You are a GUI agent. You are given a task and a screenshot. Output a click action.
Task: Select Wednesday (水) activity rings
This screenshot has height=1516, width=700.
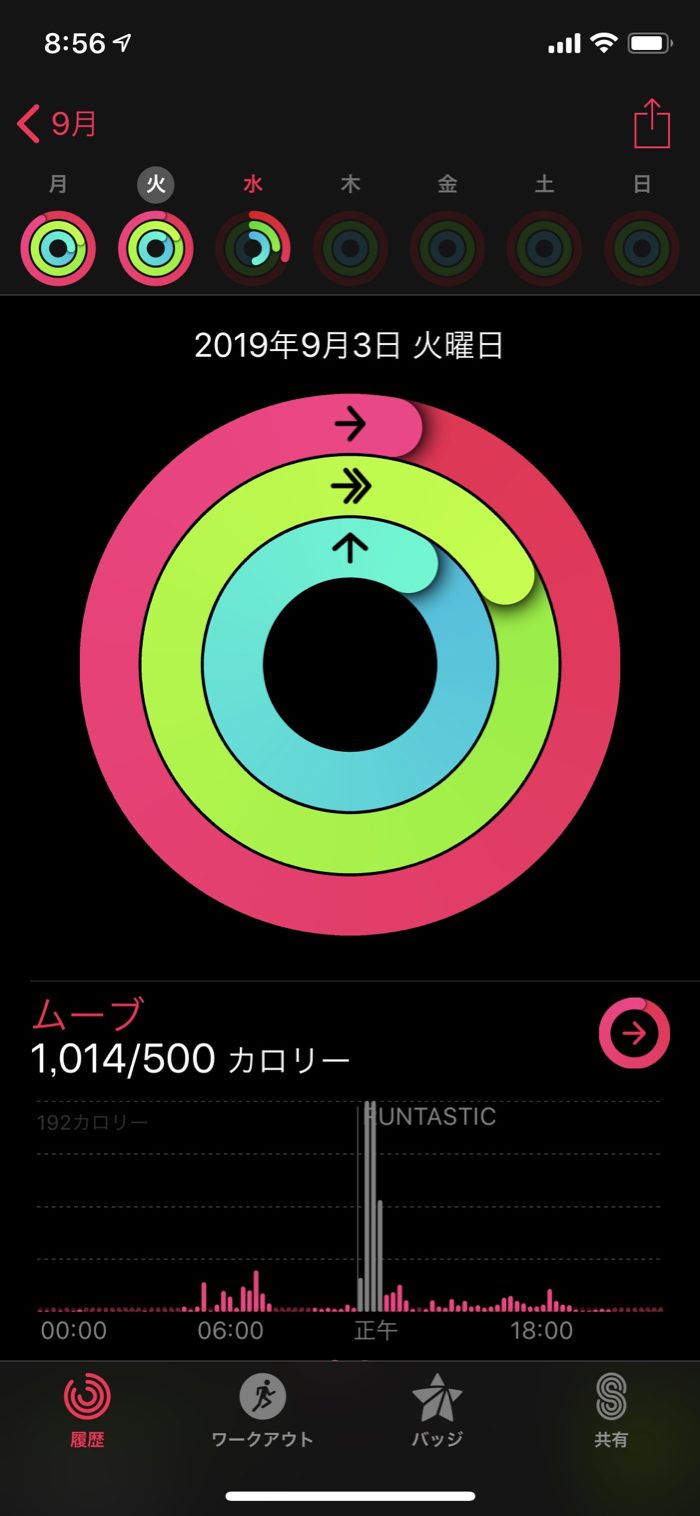(x=253, y=248)
